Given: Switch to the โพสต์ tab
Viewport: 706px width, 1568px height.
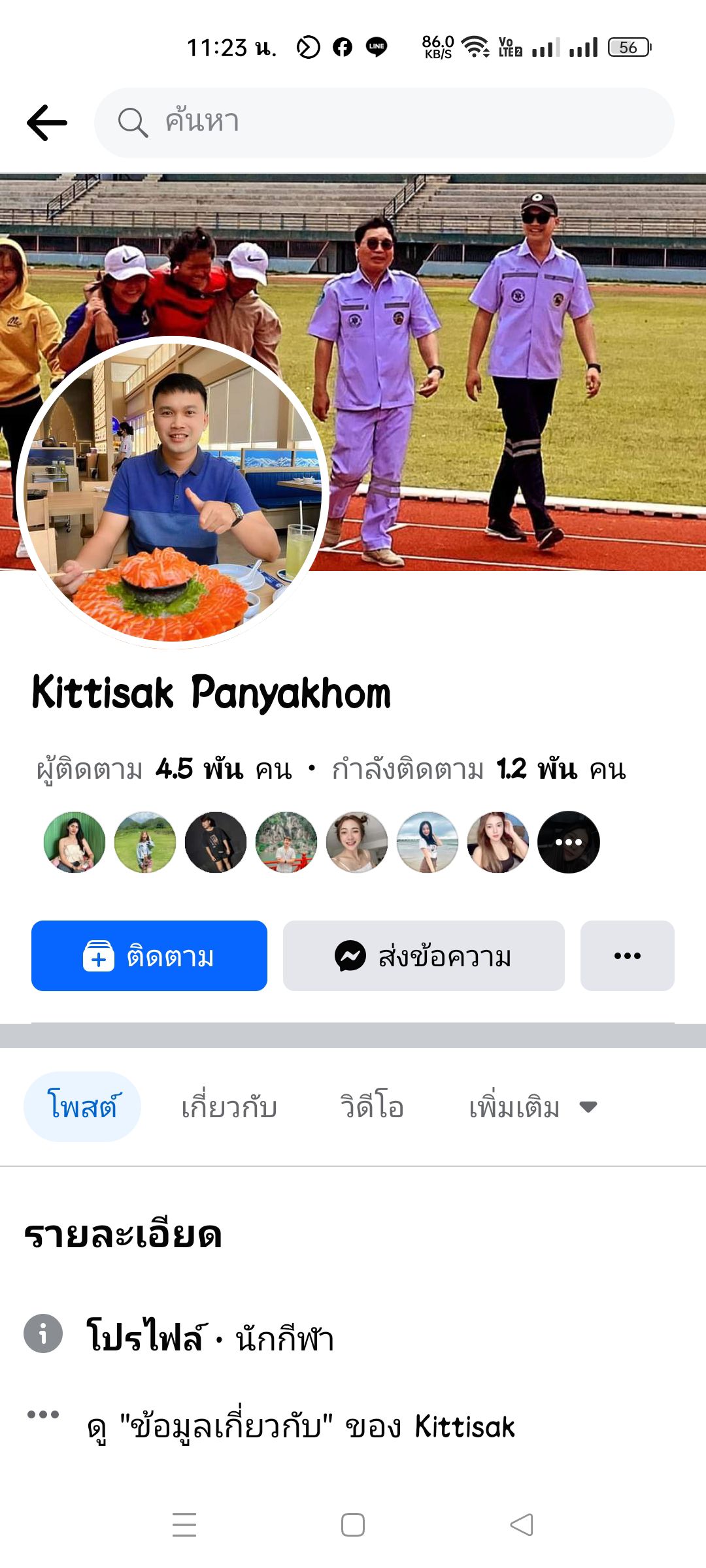Looking at the screenshot, I should point(82,1107).
